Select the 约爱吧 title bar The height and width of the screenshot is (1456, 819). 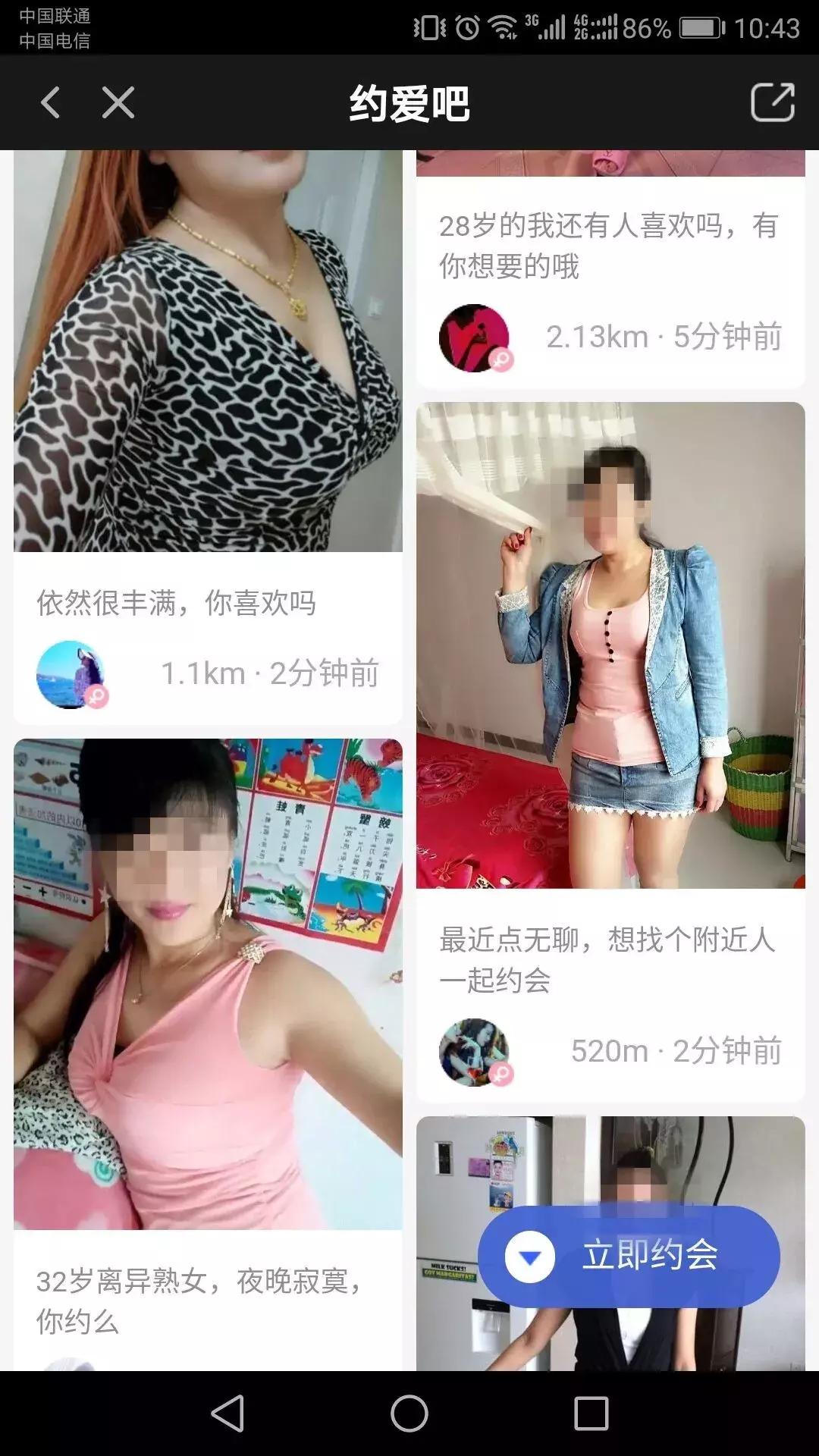click(x=409, y=105)
